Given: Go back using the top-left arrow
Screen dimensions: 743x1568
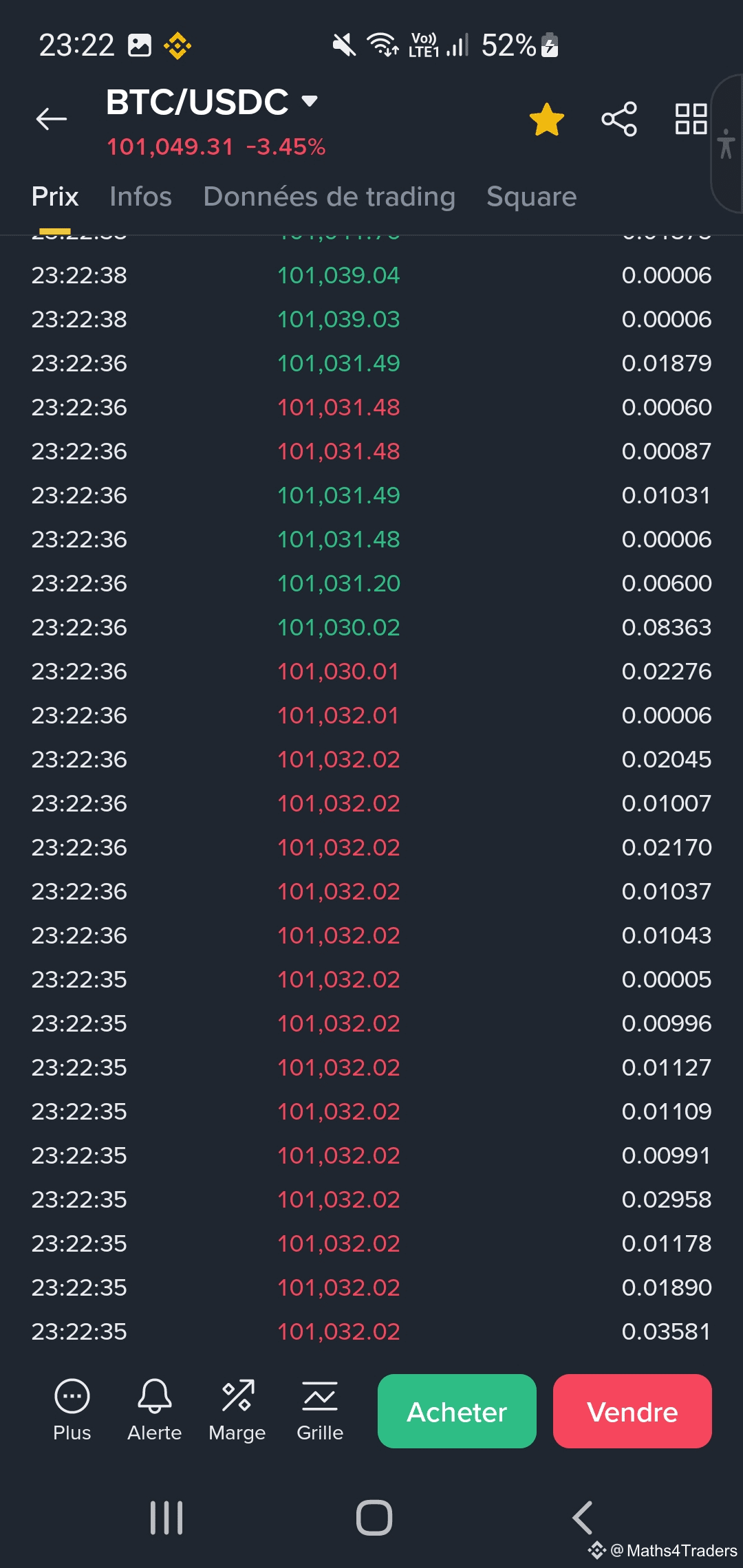Looking at the screenshot, I should [52, 119].
